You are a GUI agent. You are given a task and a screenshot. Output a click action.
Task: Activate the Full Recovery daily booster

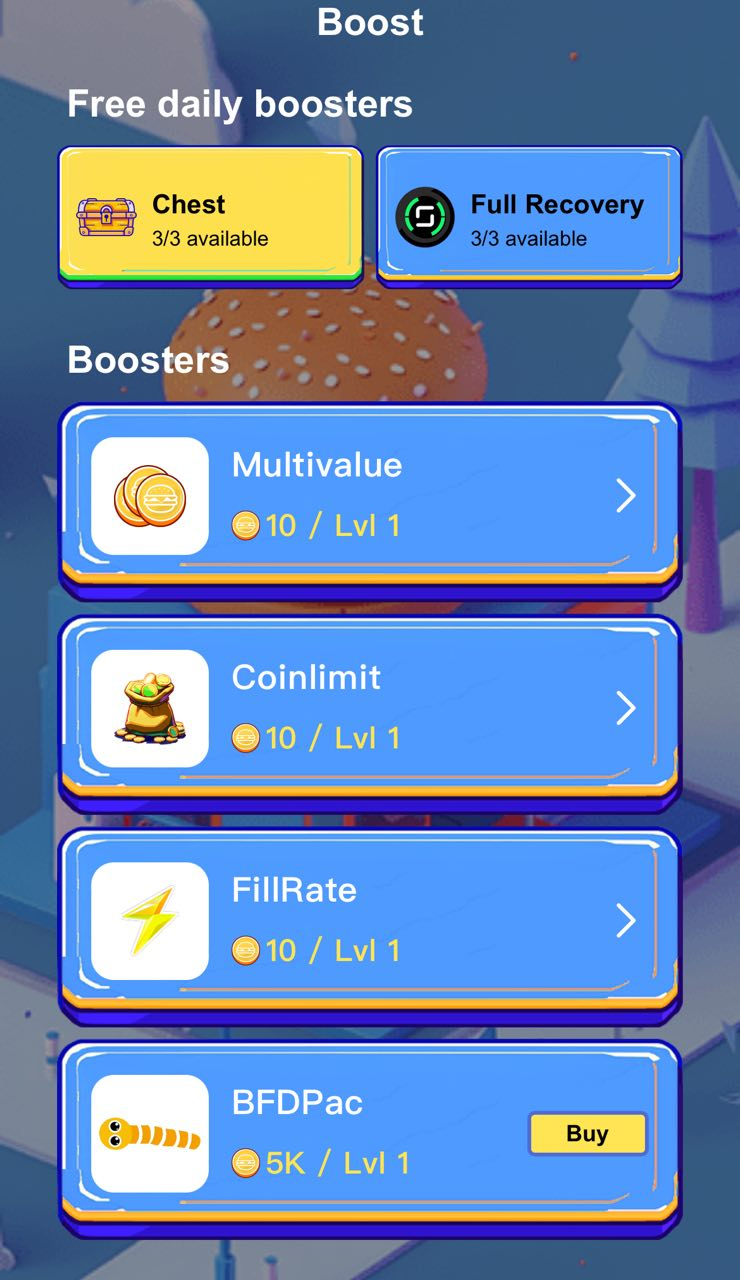pyautogui.click(x=529, y=218)
